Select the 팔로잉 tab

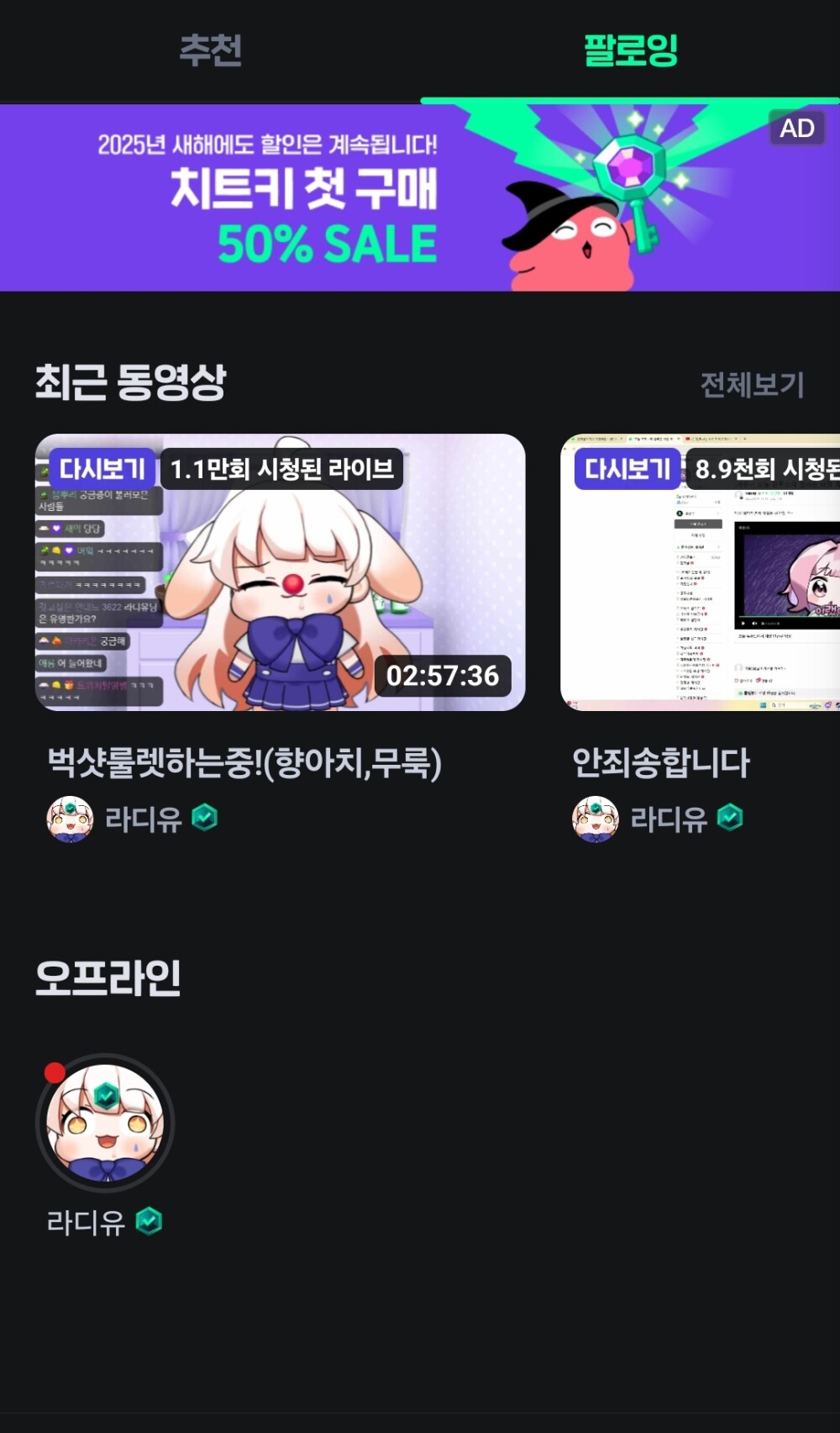630,50
